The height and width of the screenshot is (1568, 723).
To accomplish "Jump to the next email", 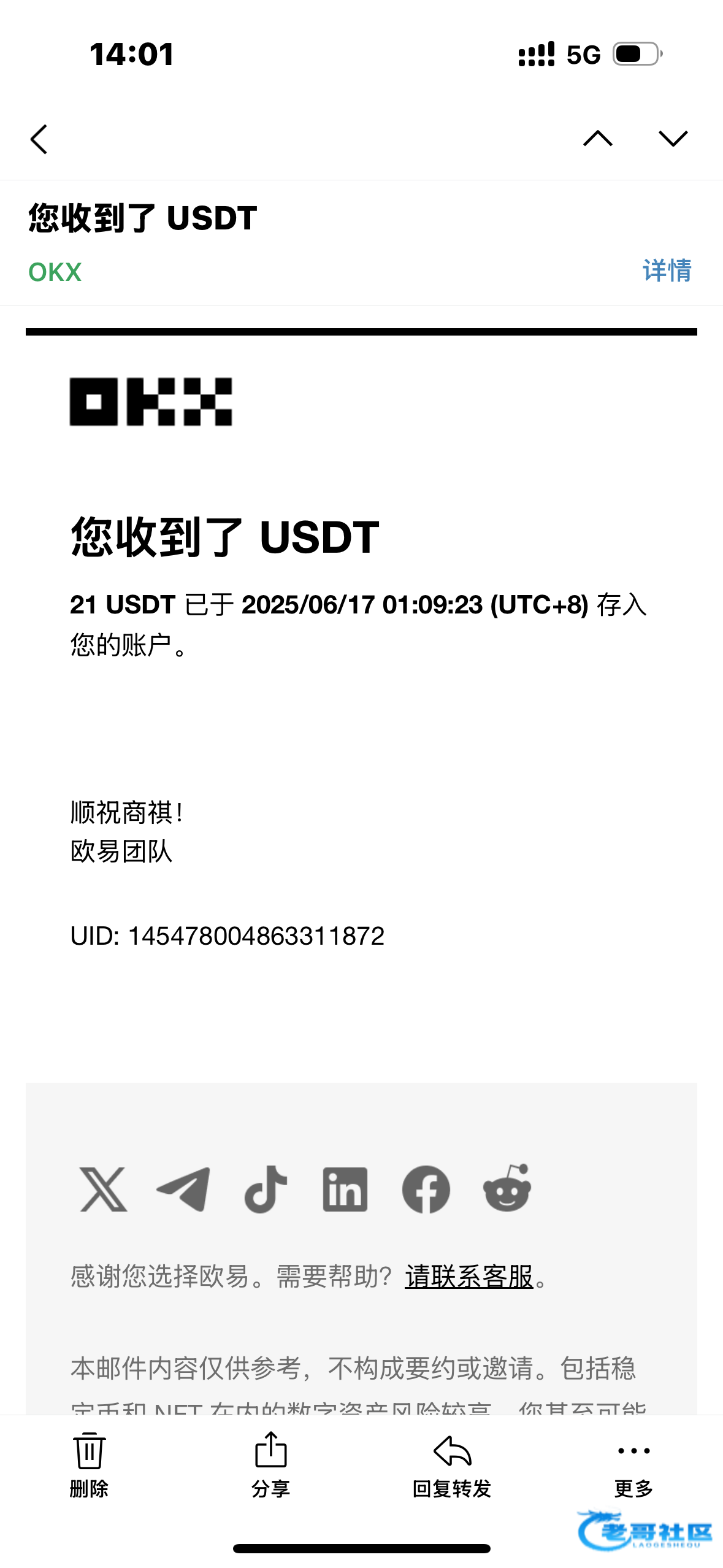I will (x=673, y=139).
